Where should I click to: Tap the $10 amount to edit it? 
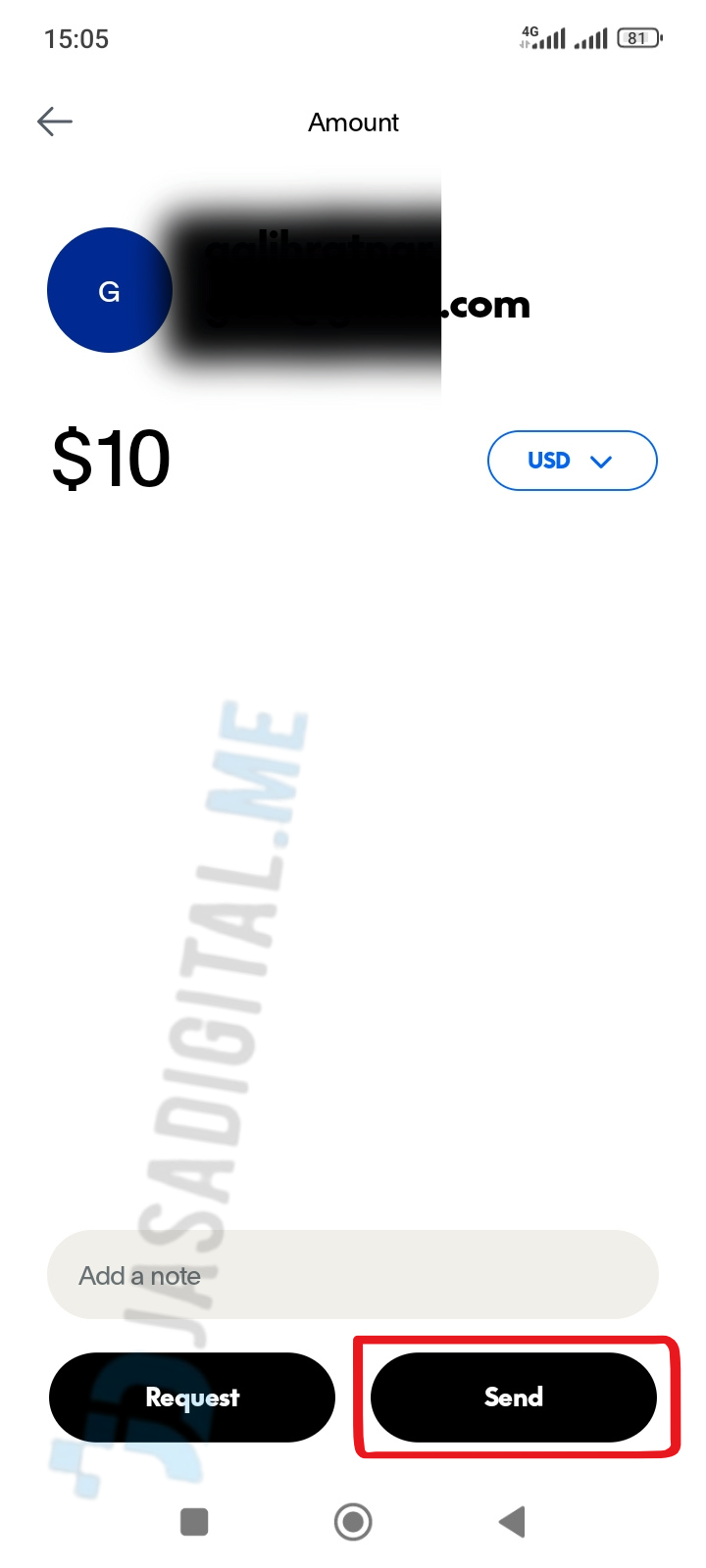click(x=112, y=459)
